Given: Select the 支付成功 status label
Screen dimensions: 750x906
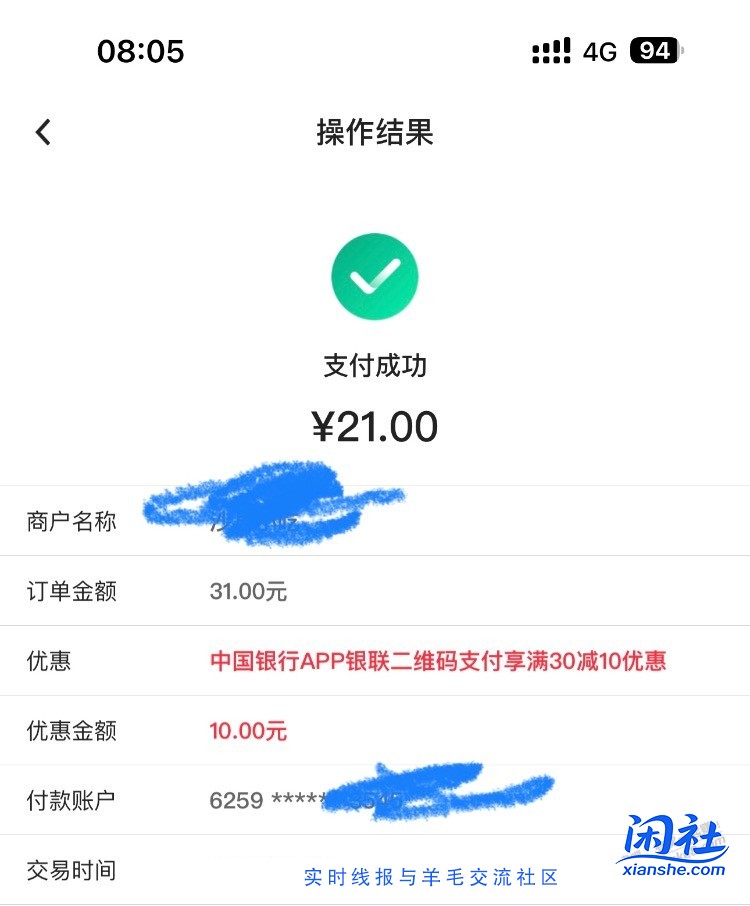Looking at the screenshot, I should click(x=375, y=366).
